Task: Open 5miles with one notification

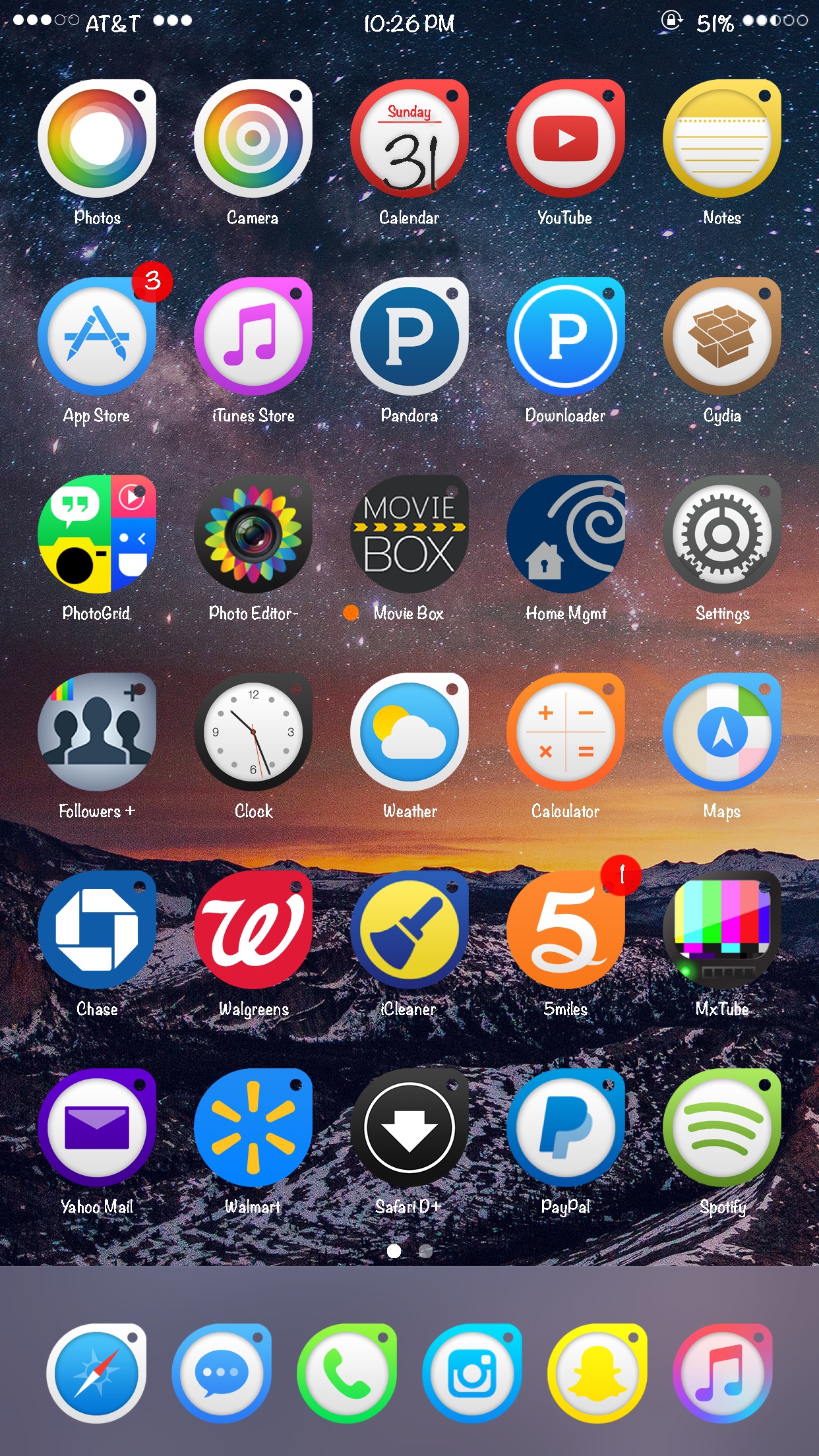Action: (x=565, y=930)
